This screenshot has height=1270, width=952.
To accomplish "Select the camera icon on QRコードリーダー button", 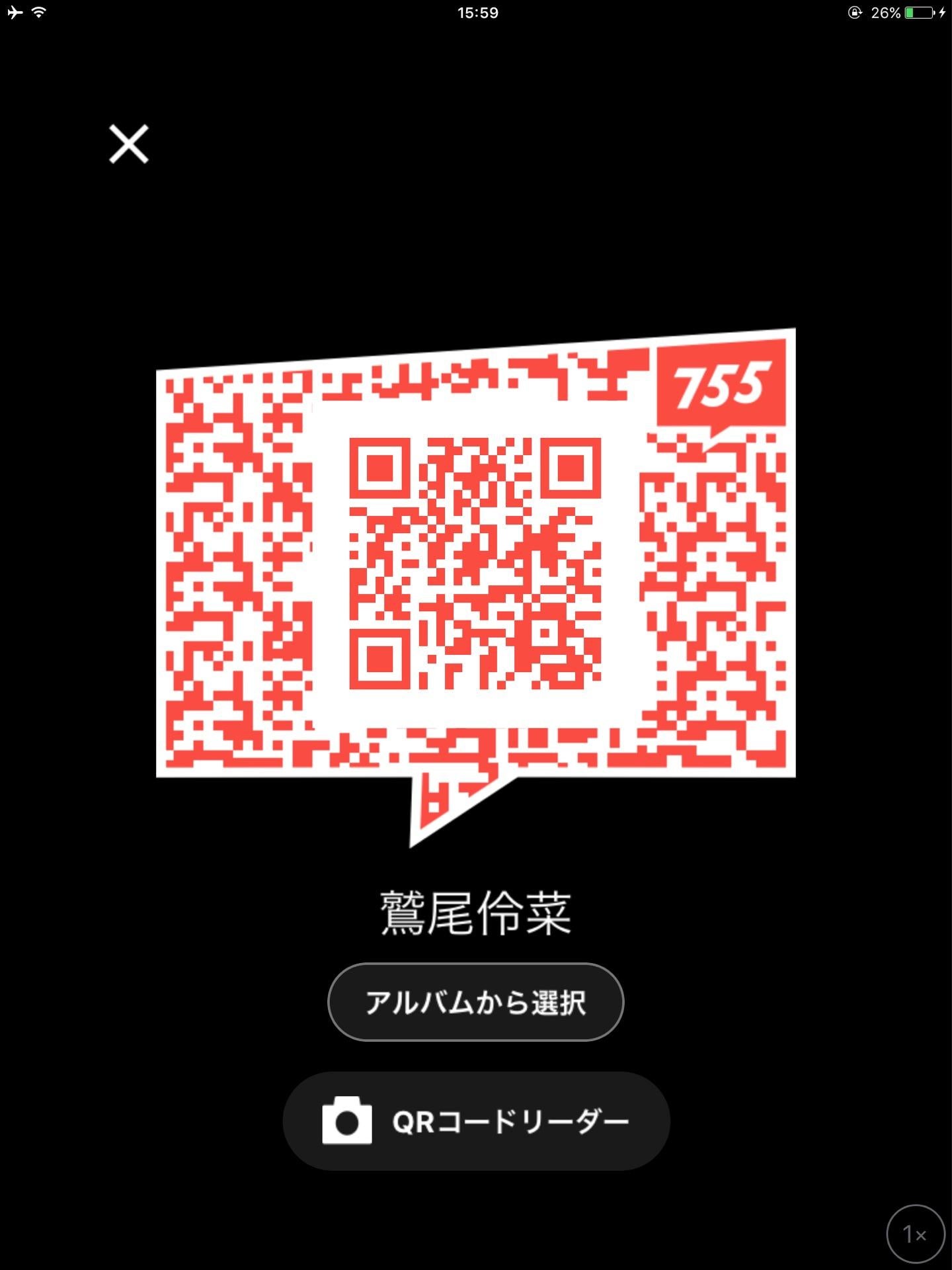I will [346, 1120].
